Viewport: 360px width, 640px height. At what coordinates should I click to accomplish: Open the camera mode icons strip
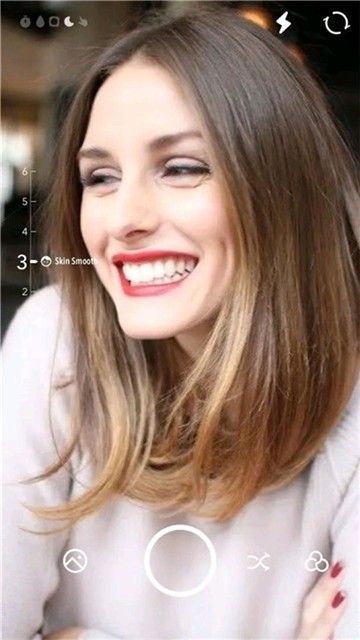point(54,22)
